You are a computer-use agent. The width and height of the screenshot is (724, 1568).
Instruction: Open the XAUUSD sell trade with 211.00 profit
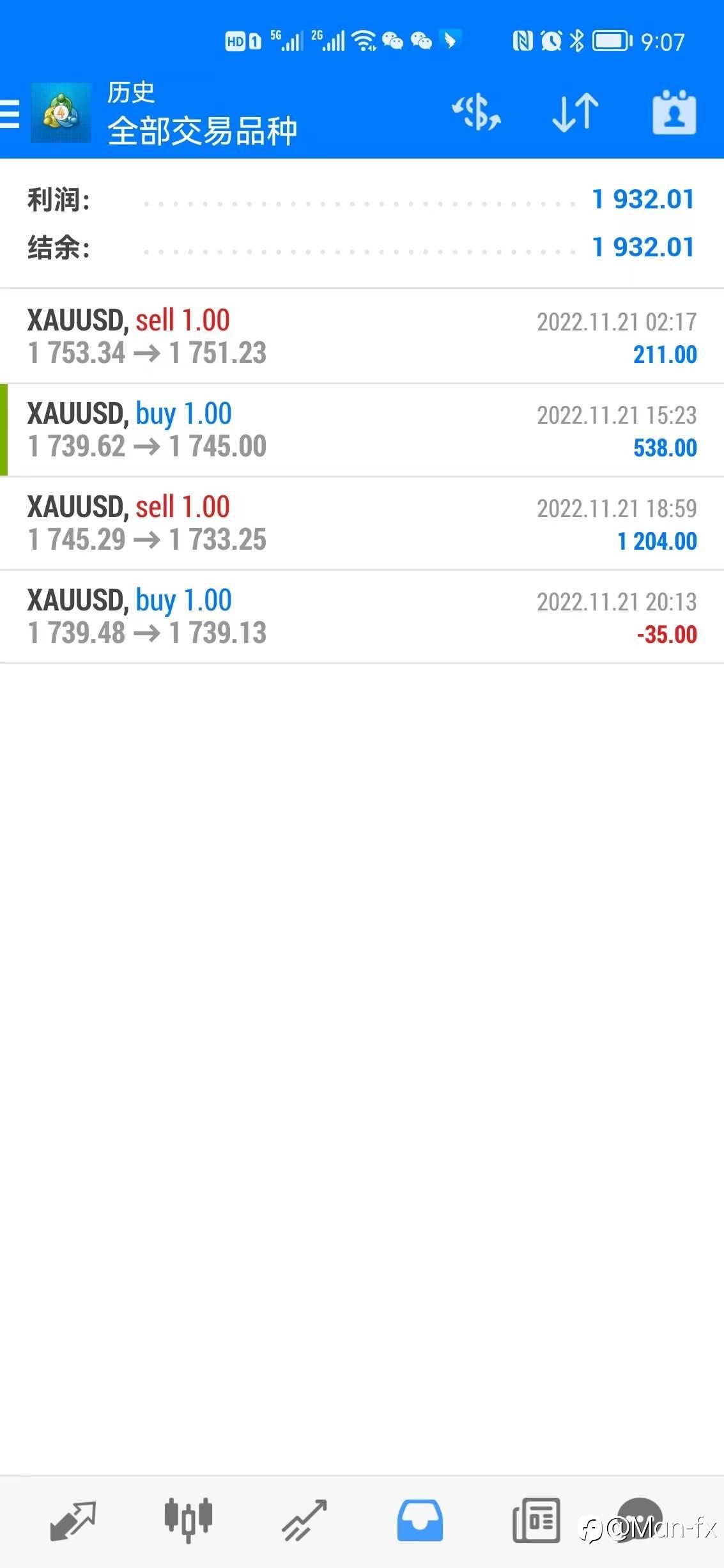click(x=362, y=336)
